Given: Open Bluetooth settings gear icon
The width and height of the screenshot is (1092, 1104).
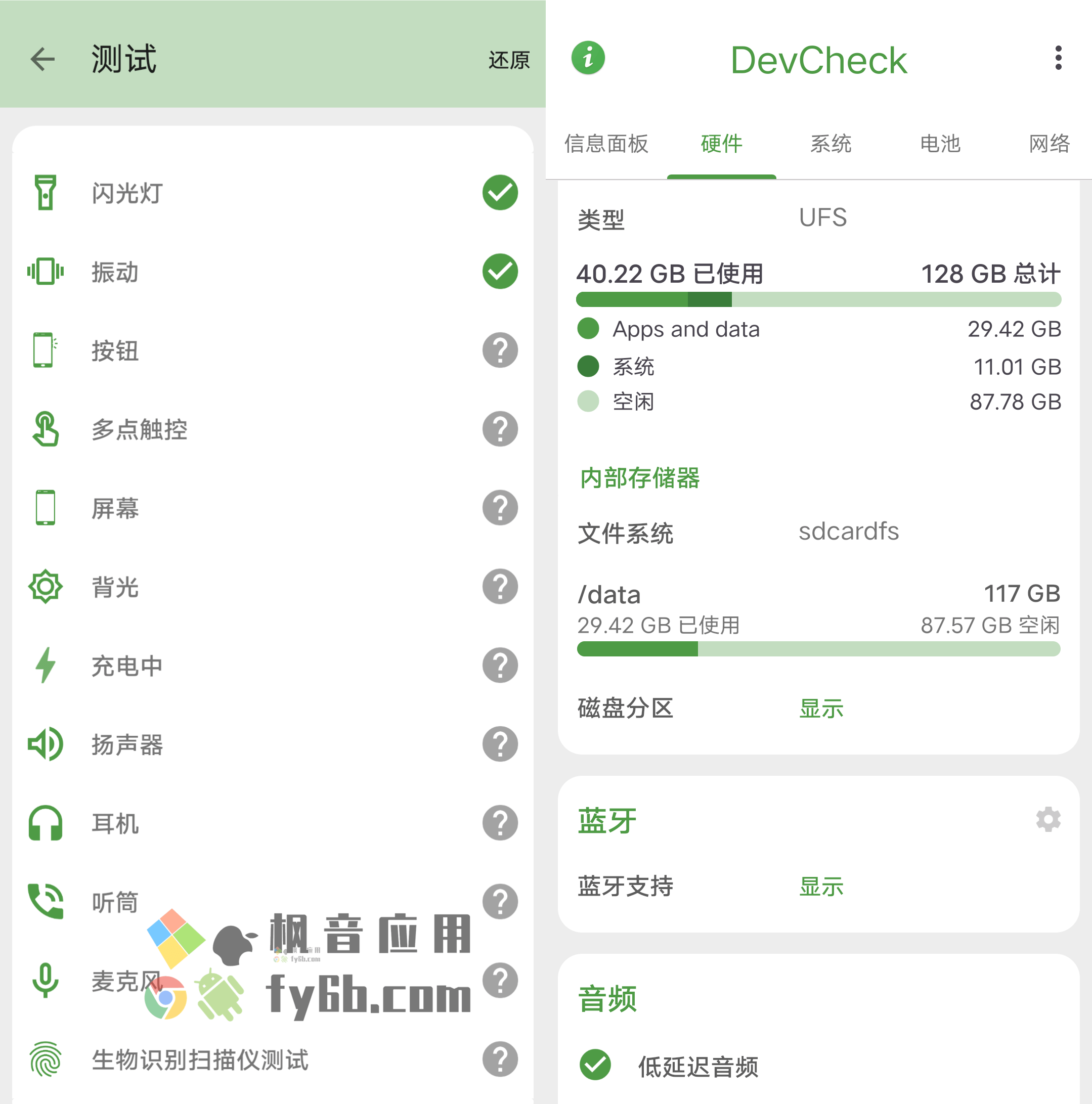Looking at the screenshot, I should [x=1048, y=819].
